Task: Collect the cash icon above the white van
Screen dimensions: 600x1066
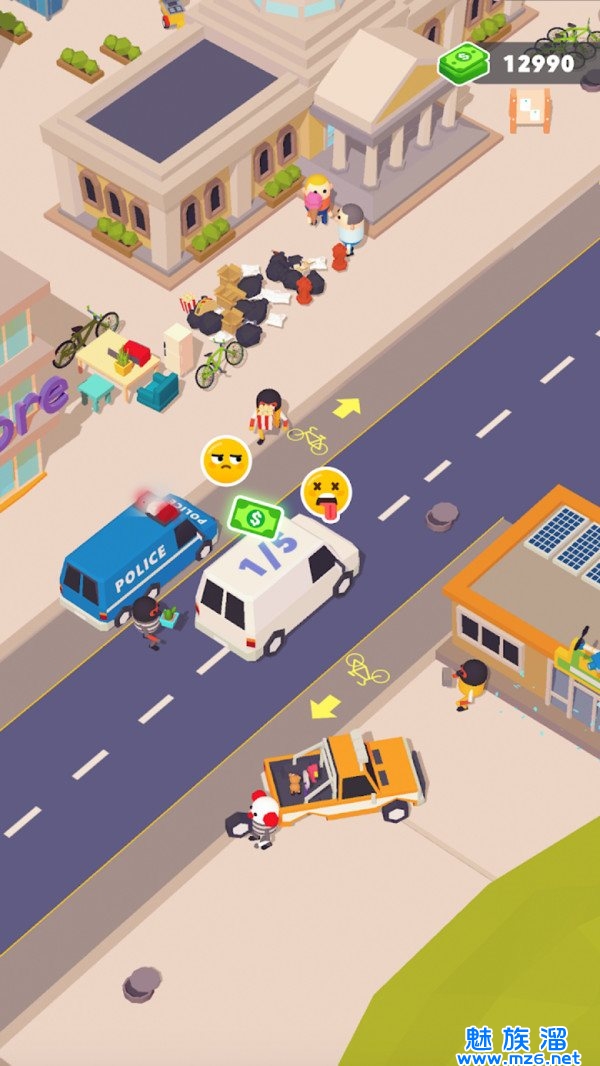Action: tap(256, 518)
